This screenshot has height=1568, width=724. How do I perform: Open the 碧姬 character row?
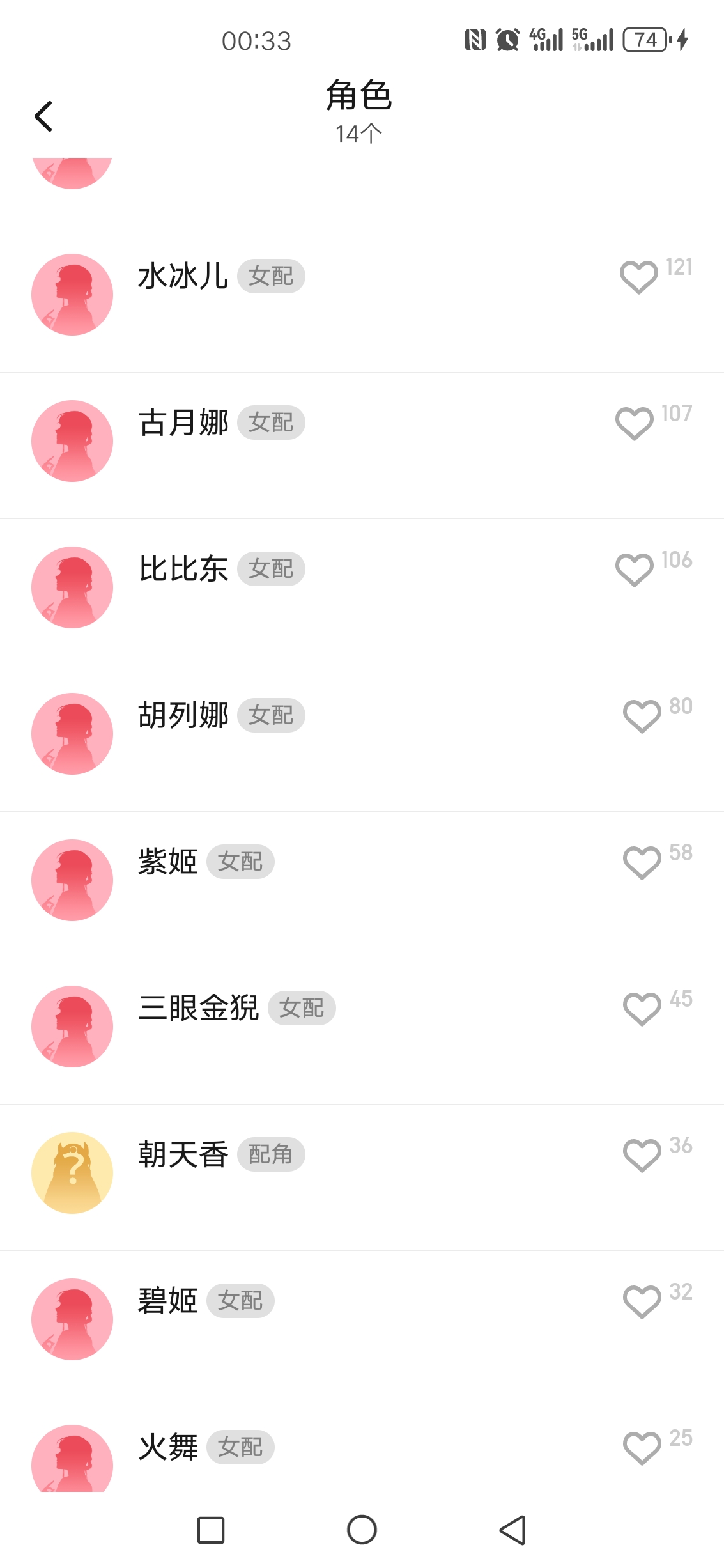(x=362, y=1324)
